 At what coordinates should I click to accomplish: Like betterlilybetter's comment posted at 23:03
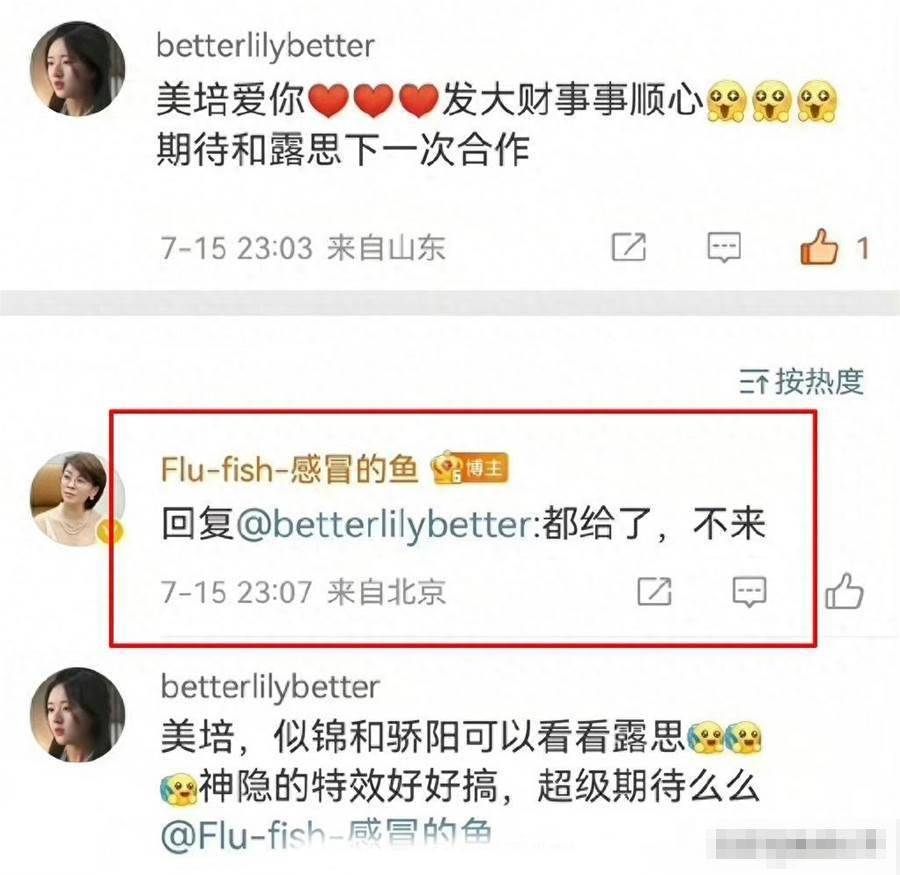(820, 247)
